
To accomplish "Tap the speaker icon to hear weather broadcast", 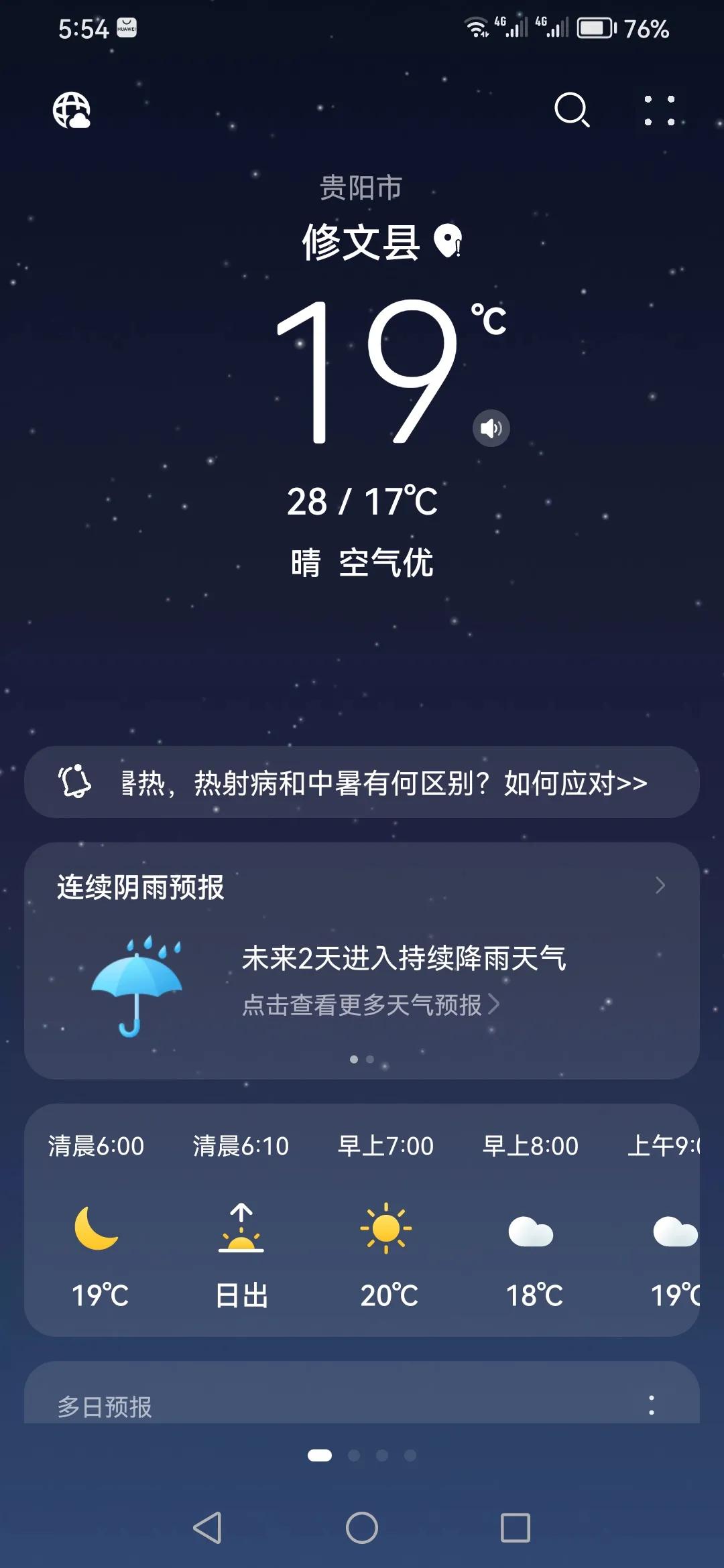I will click(x=491, y=428).
